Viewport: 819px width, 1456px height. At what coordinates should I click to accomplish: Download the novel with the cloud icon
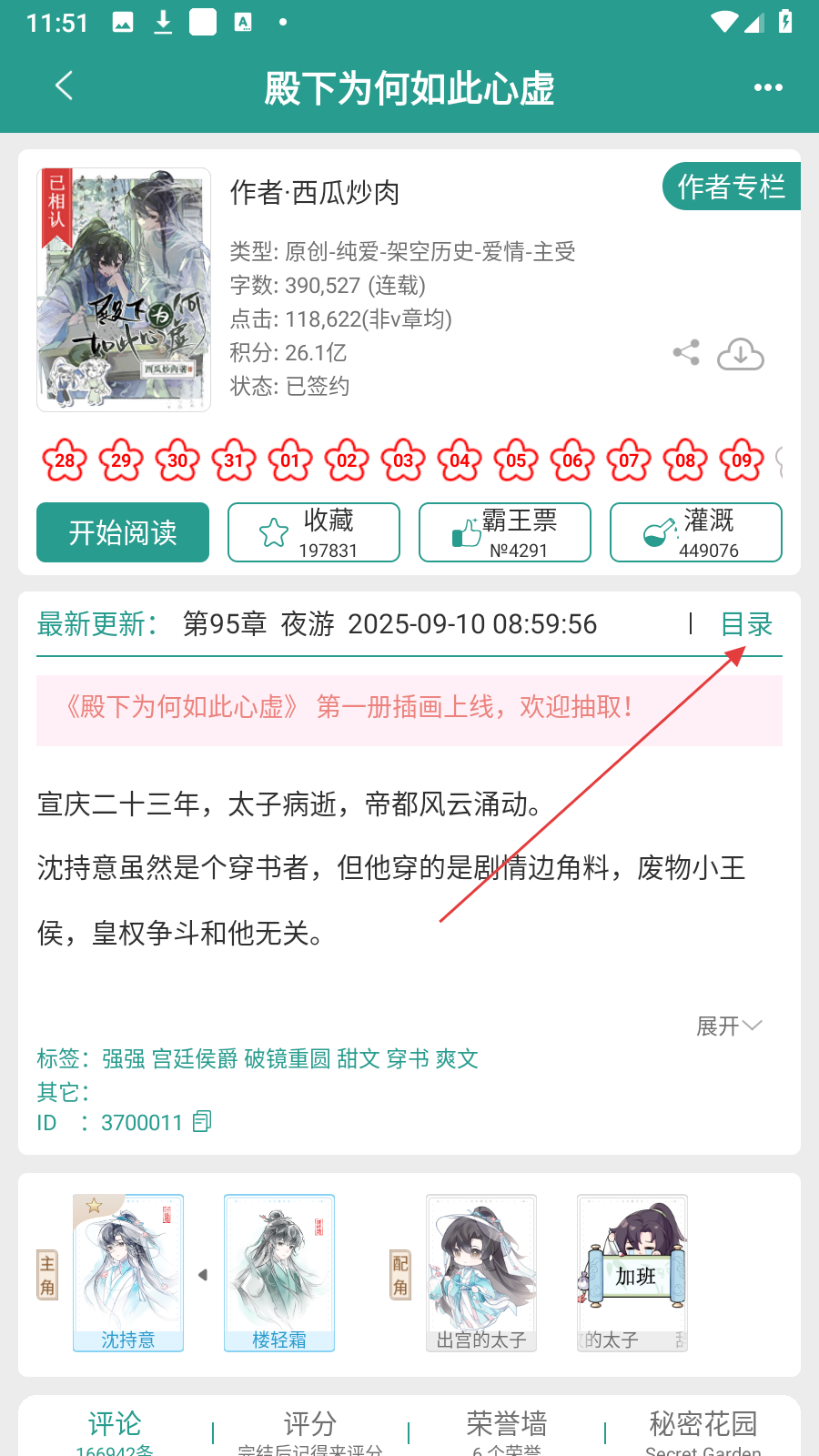pyautogui.click(x=741, y=354)
